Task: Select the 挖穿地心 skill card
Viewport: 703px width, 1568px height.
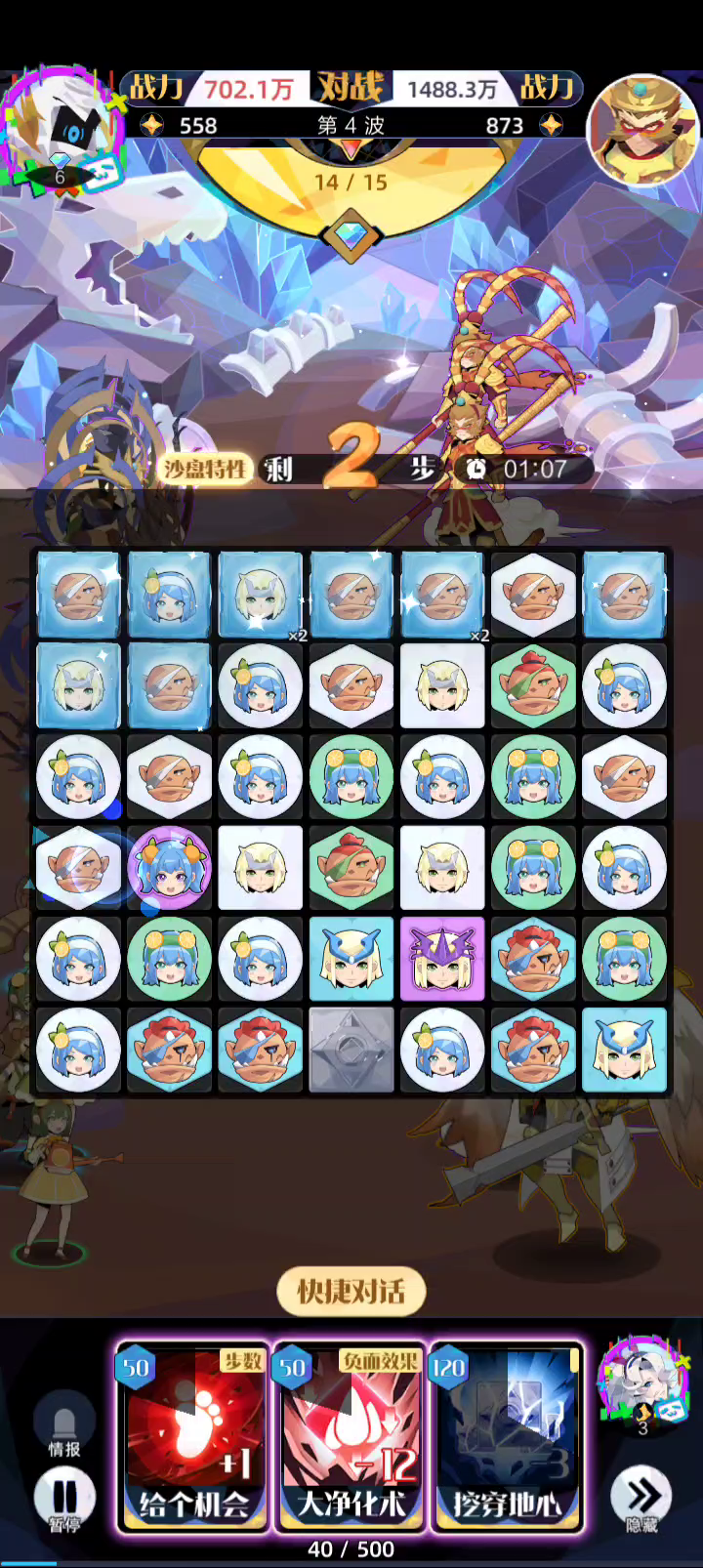Action: [506, 1436]
